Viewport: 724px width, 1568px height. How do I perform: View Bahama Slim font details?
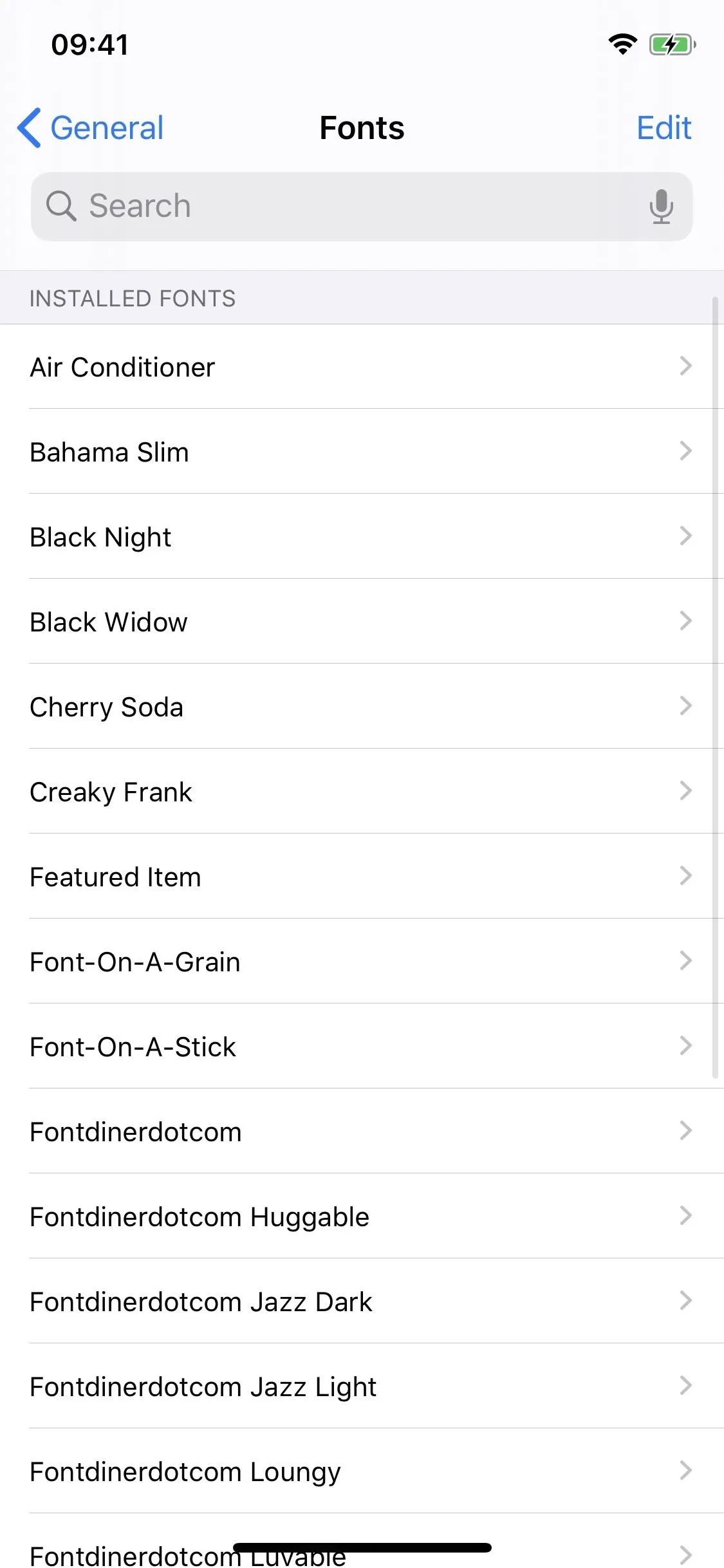coord(362,451)
